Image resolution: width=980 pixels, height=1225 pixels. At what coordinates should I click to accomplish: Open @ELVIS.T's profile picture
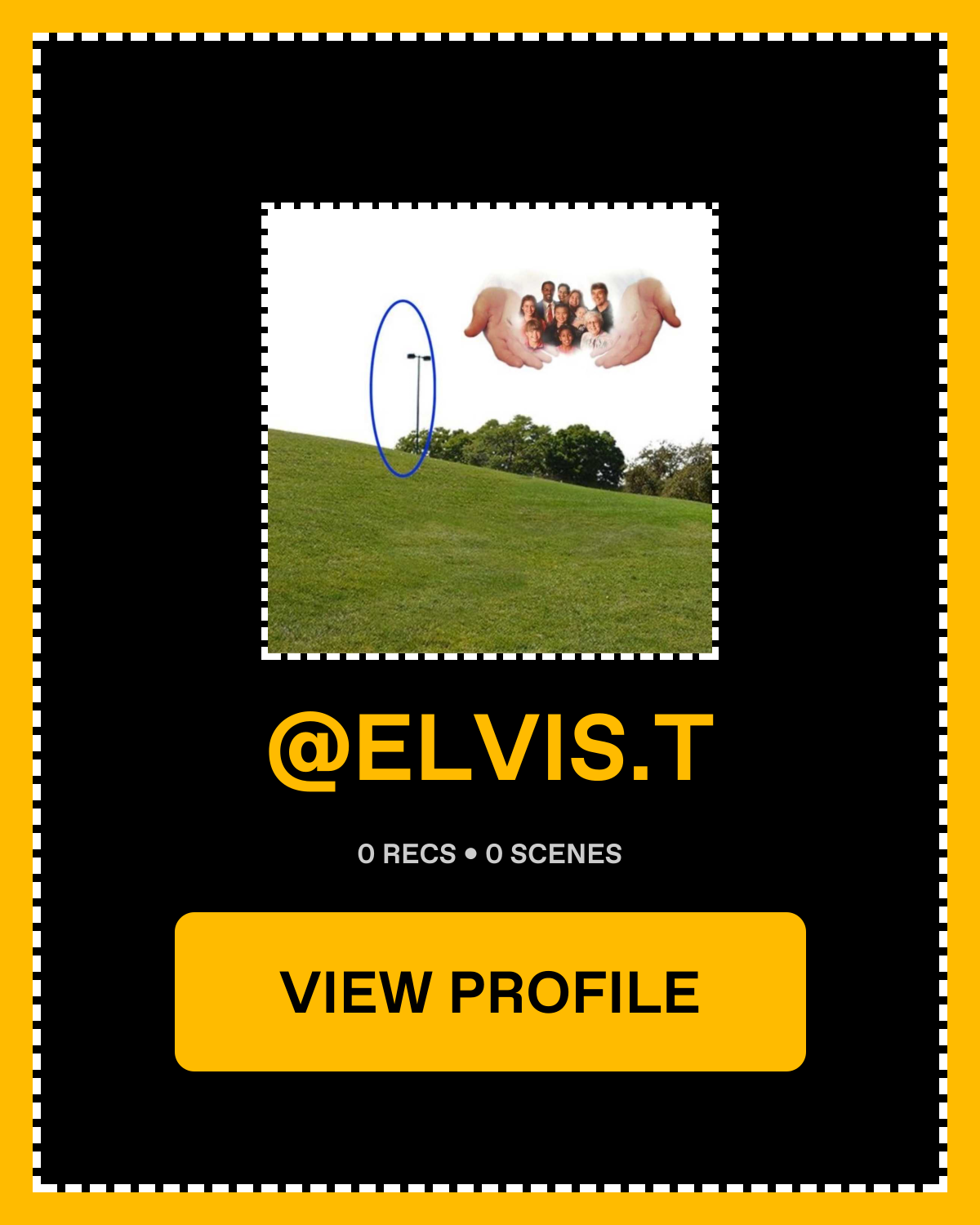[x=490, y=431]
